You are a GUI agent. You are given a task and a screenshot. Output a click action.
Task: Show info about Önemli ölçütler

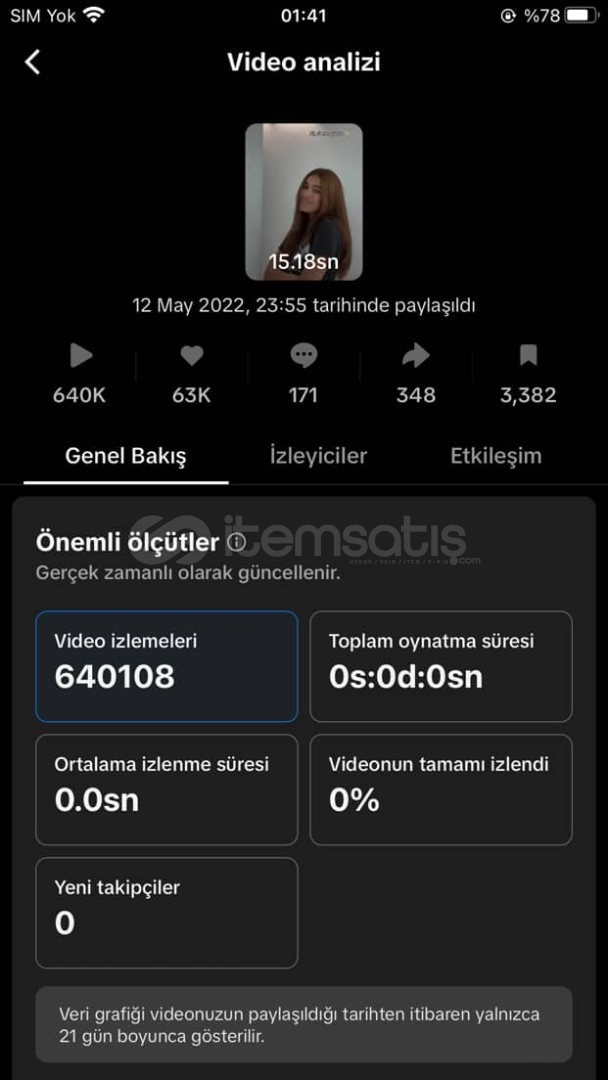click(236, 542)
